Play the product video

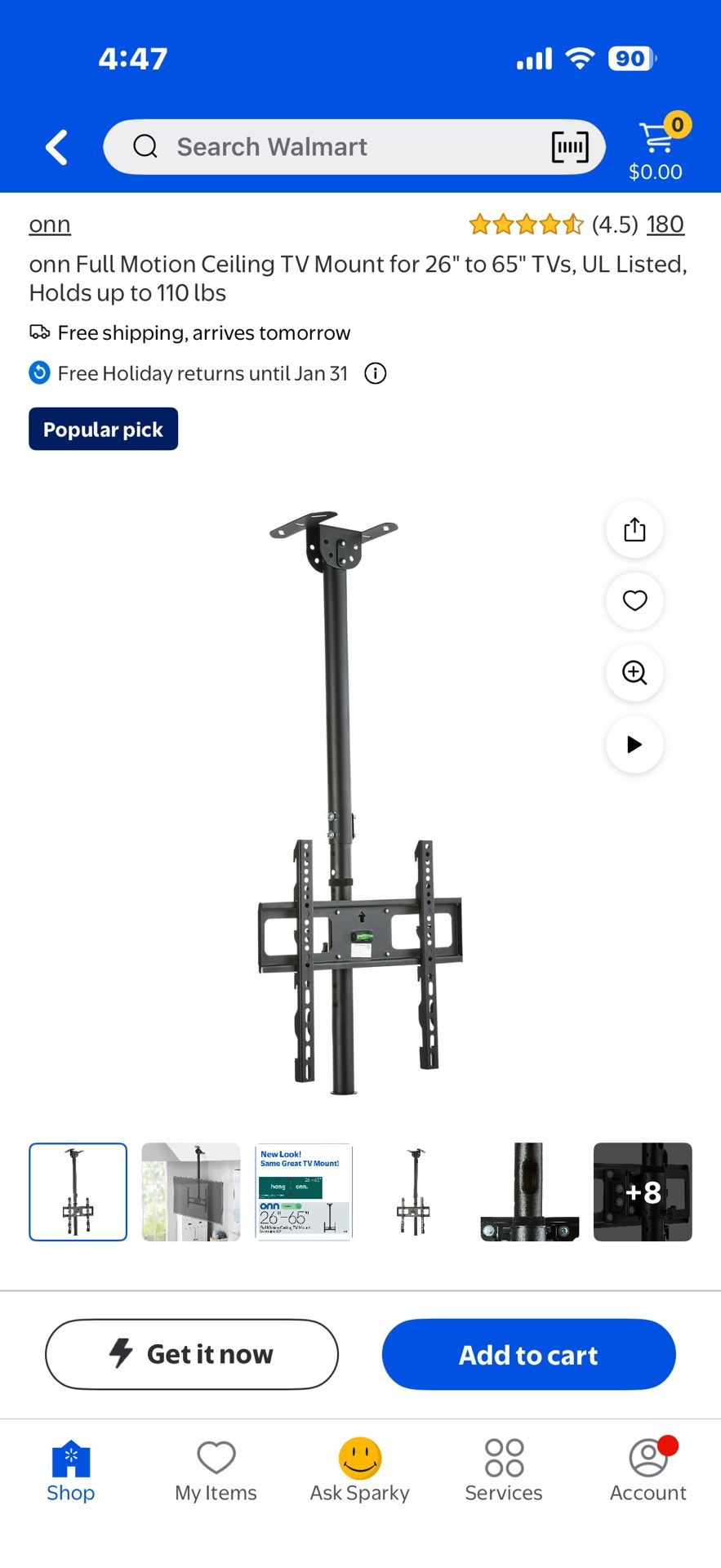coord(634,745)
